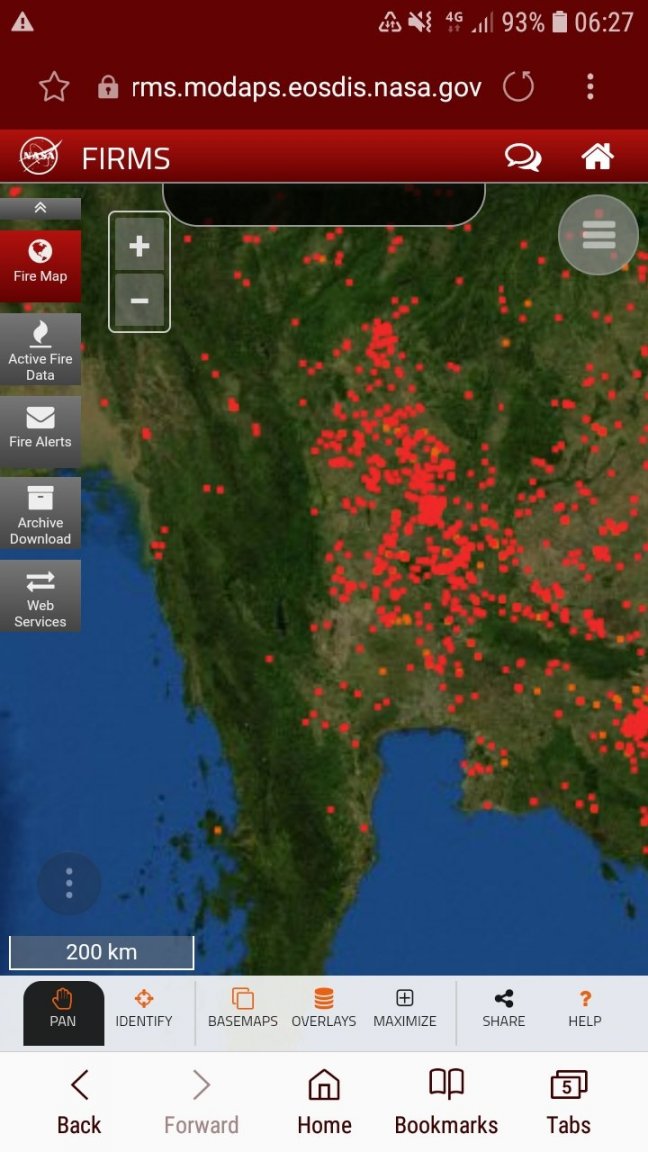Viewport: 648px width, 1152px height.
Task: Open the Web Services section
Action: [40, 597]
